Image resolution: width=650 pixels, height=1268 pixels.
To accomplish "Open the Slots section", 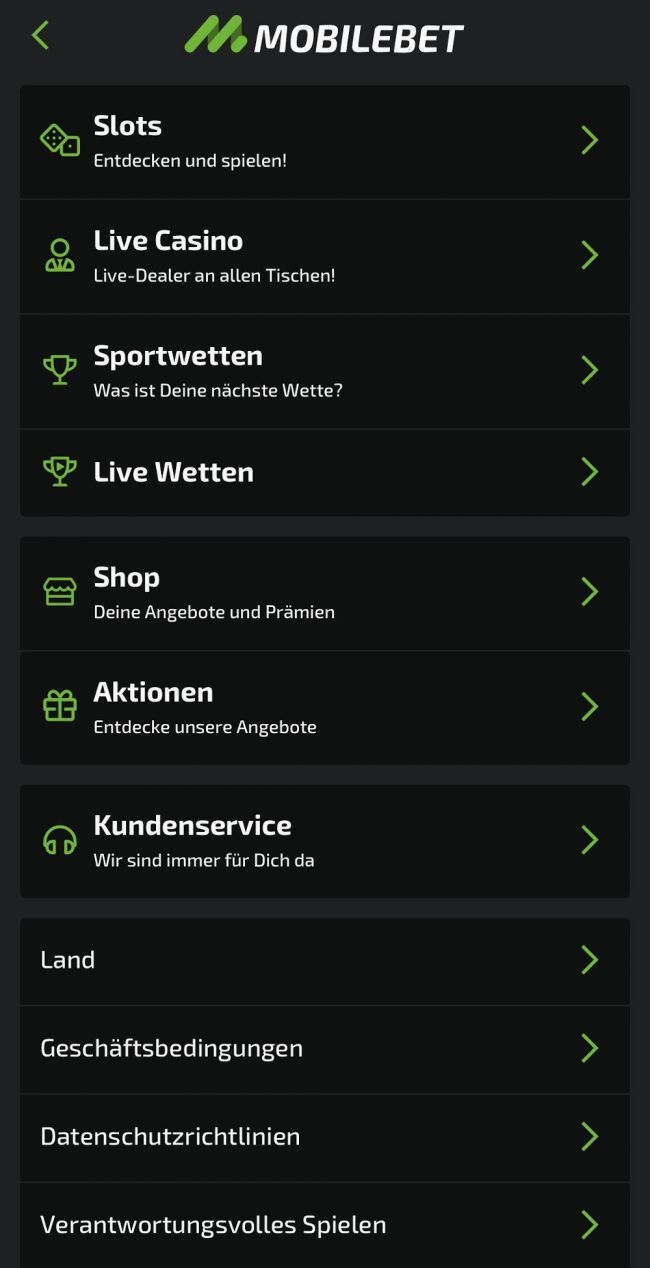I will click(324, 141).
